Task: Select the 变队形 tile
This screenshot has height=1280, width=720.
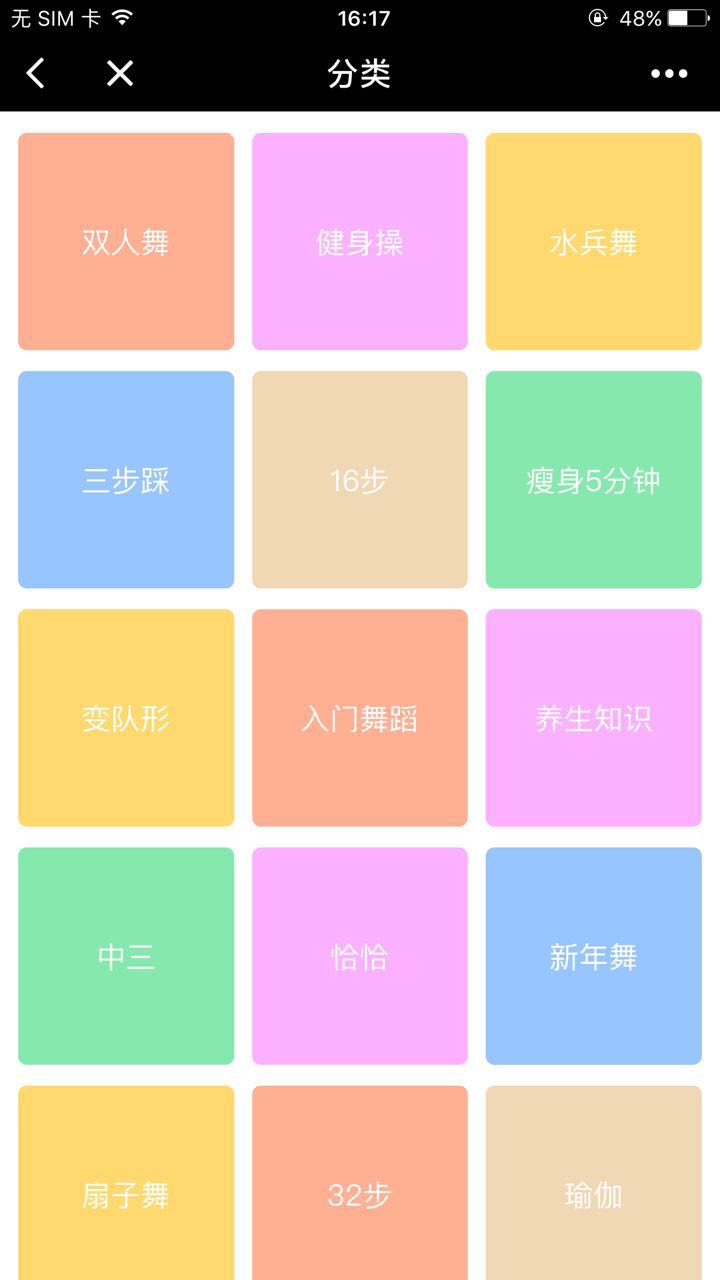Action: coord(126,718)
